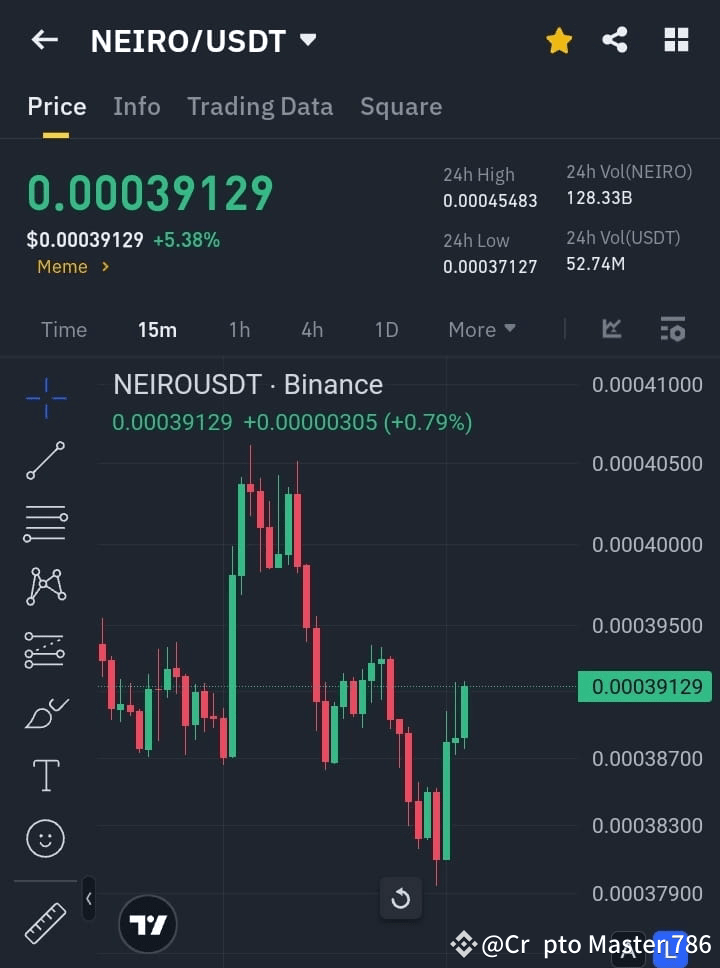Refresh the chart view
Viewport: 720px width, 968px height.
coord(400,898)
